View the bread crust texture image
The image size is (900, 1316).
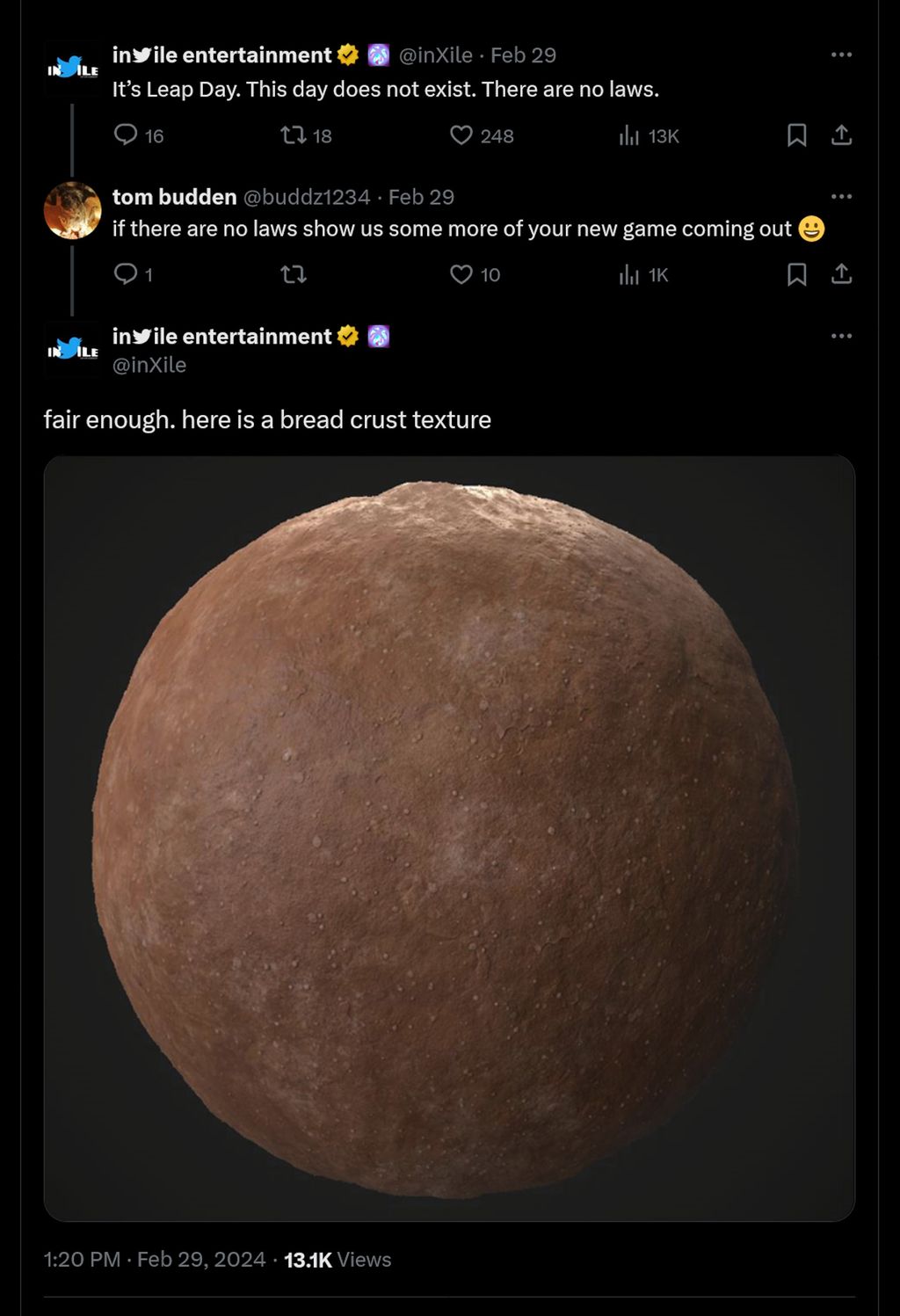coord(449,838)
